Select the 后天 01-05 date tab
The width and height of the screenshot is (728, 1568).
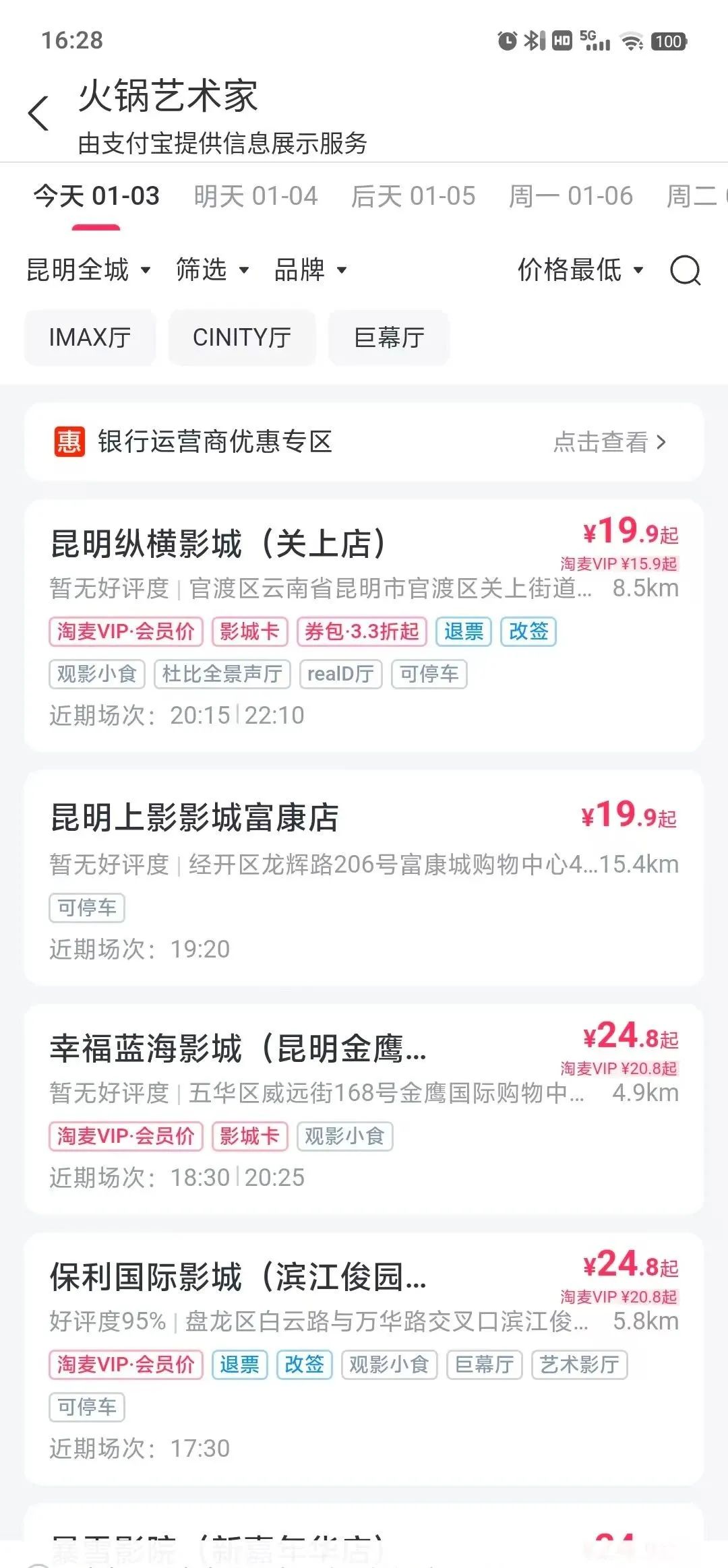pyautogui.click(x=413, y=196)
